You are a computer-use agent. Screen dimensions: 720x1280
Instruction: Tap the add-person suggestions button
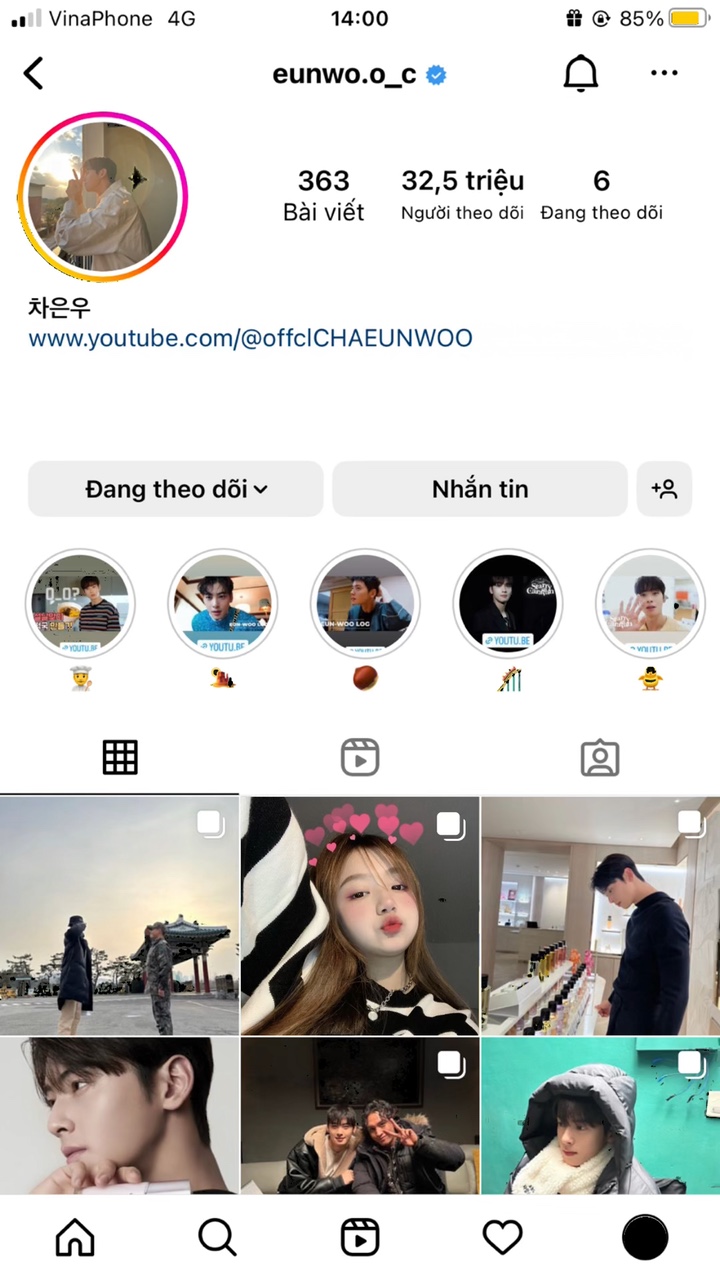tap(665, 489)
